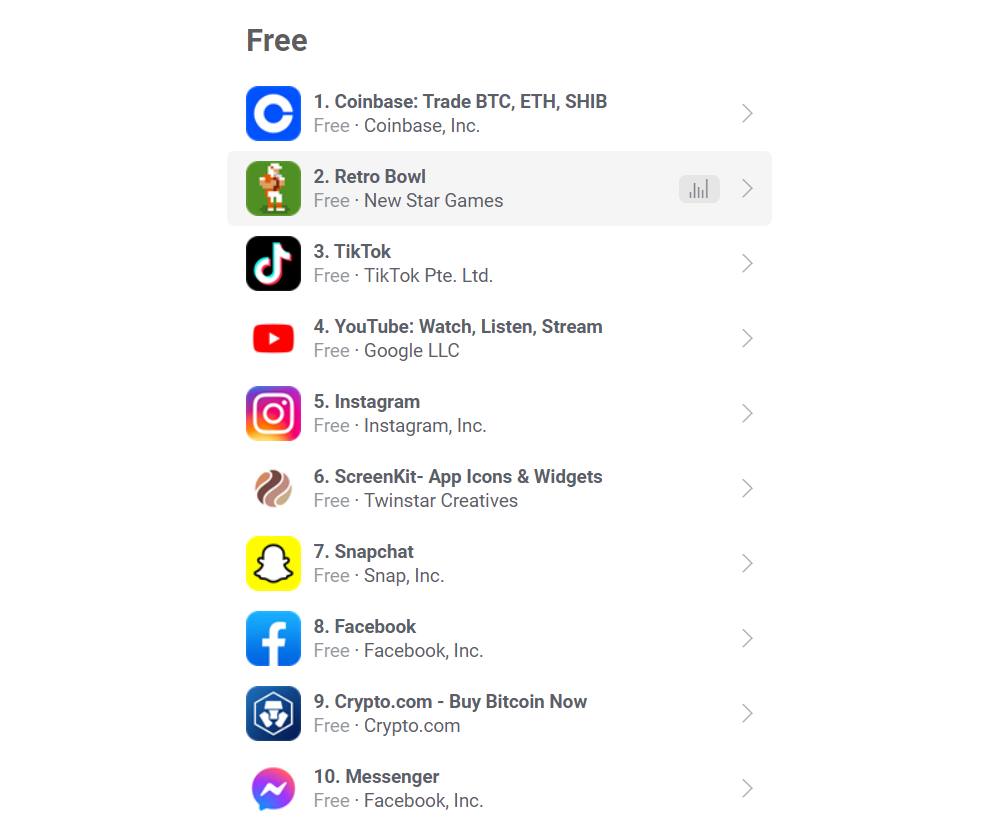The image size is (1000, 828).
Task: Select Crypto.com - Buy Bitcoin Now
Action: pos(450,702)
